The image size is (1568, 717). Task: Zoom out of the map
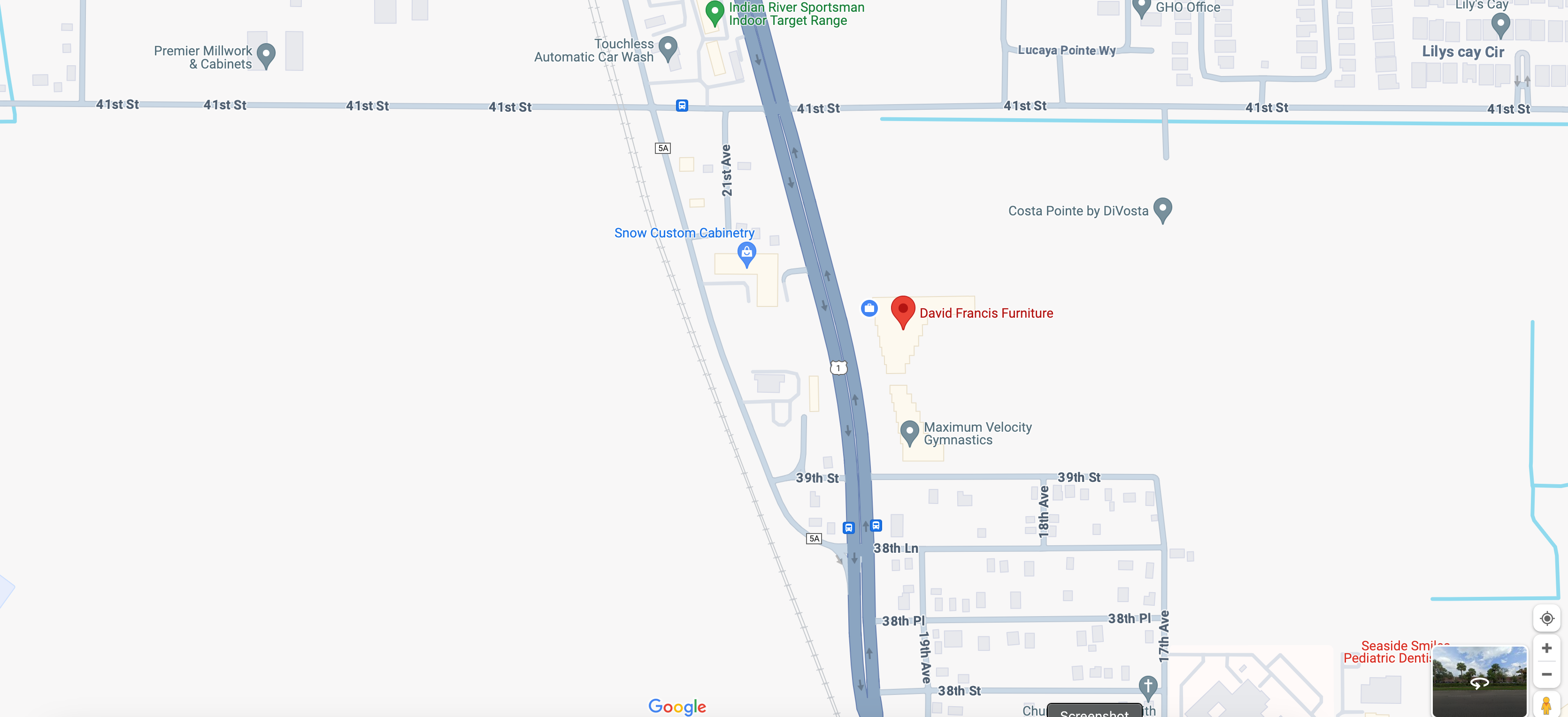[x=1546, y=674]
